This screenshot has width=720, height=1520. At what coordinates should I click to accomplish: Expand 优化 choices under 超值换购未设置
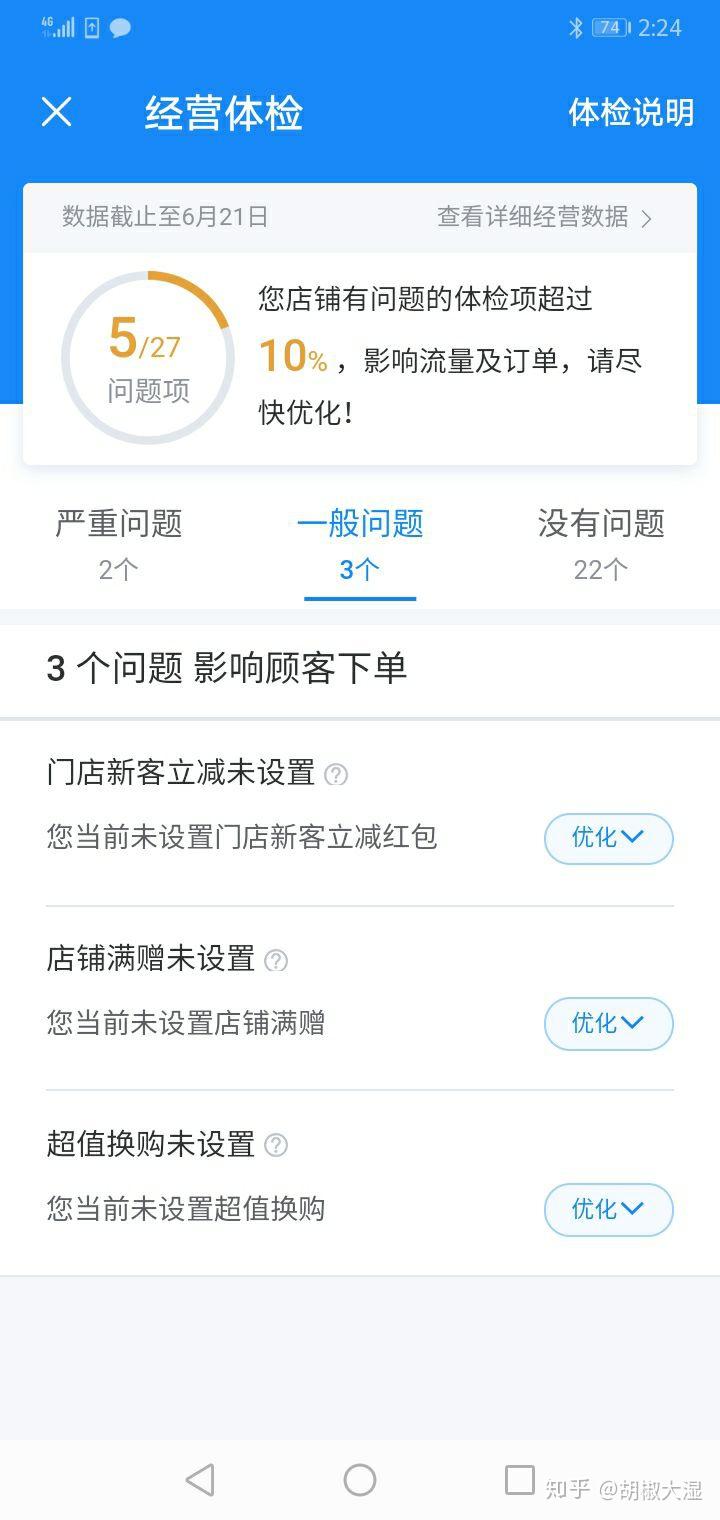[608, 1210]
